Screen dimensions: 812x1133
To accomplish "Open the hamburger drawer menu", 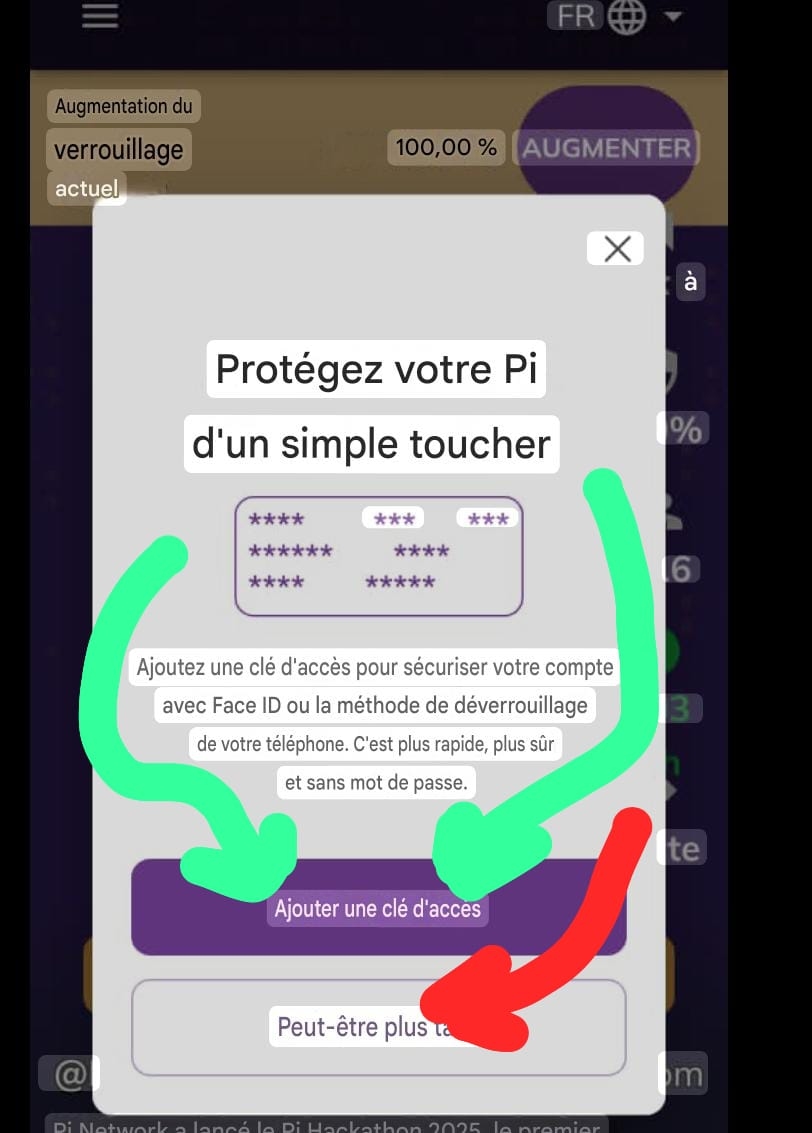I will (x=100, y=17).
